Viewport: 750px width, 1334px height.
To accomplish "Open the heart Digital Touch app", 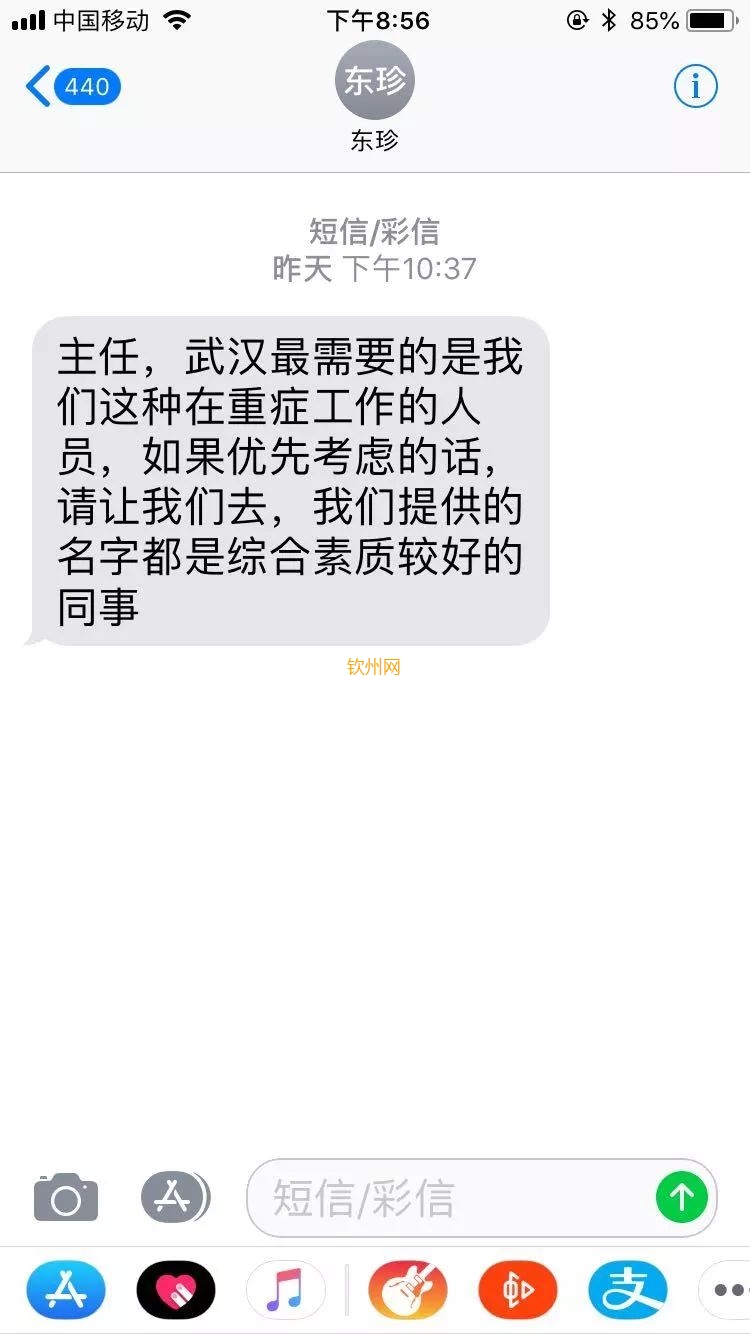I will (x=176, y=1290).
